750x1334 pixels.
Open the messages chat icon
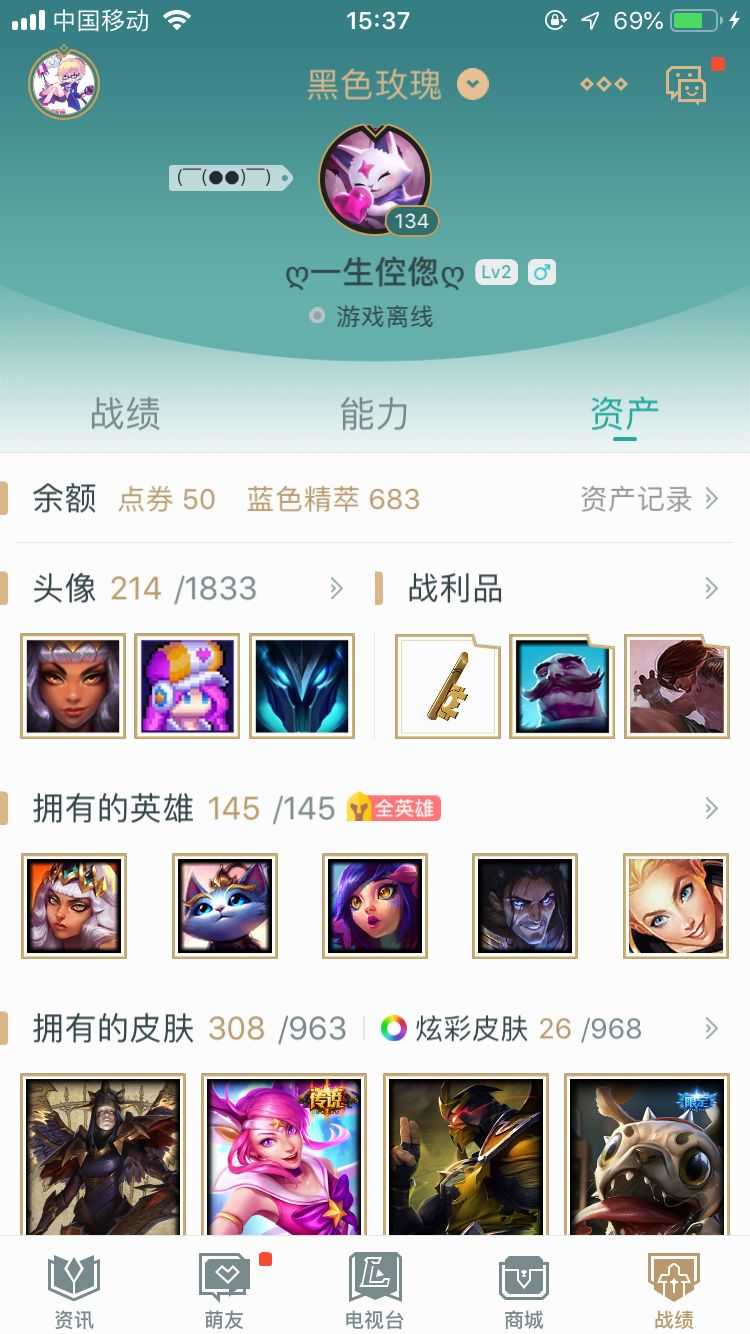pyautogui.click(x=687, y=84)
